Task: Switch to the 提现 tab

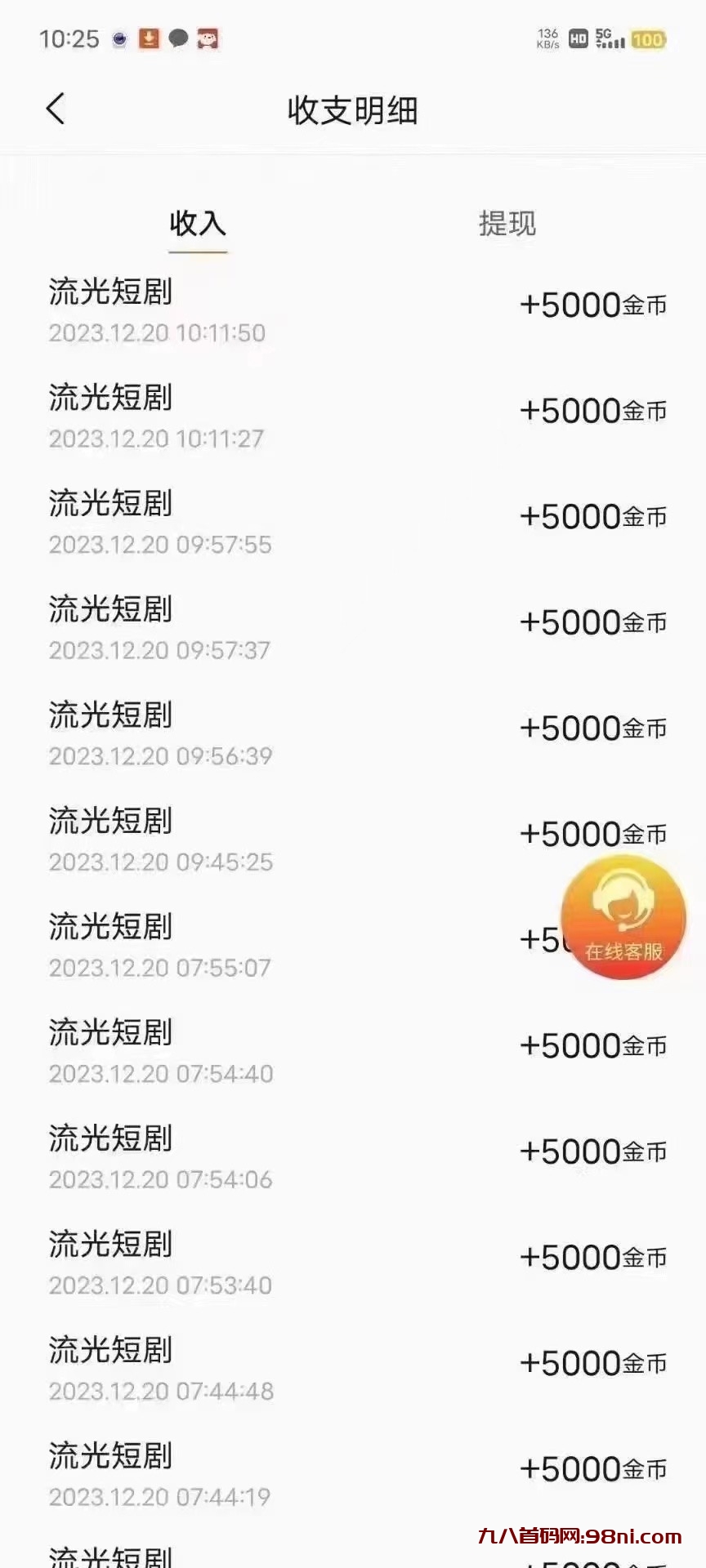Action: click(x=507, y=224)
